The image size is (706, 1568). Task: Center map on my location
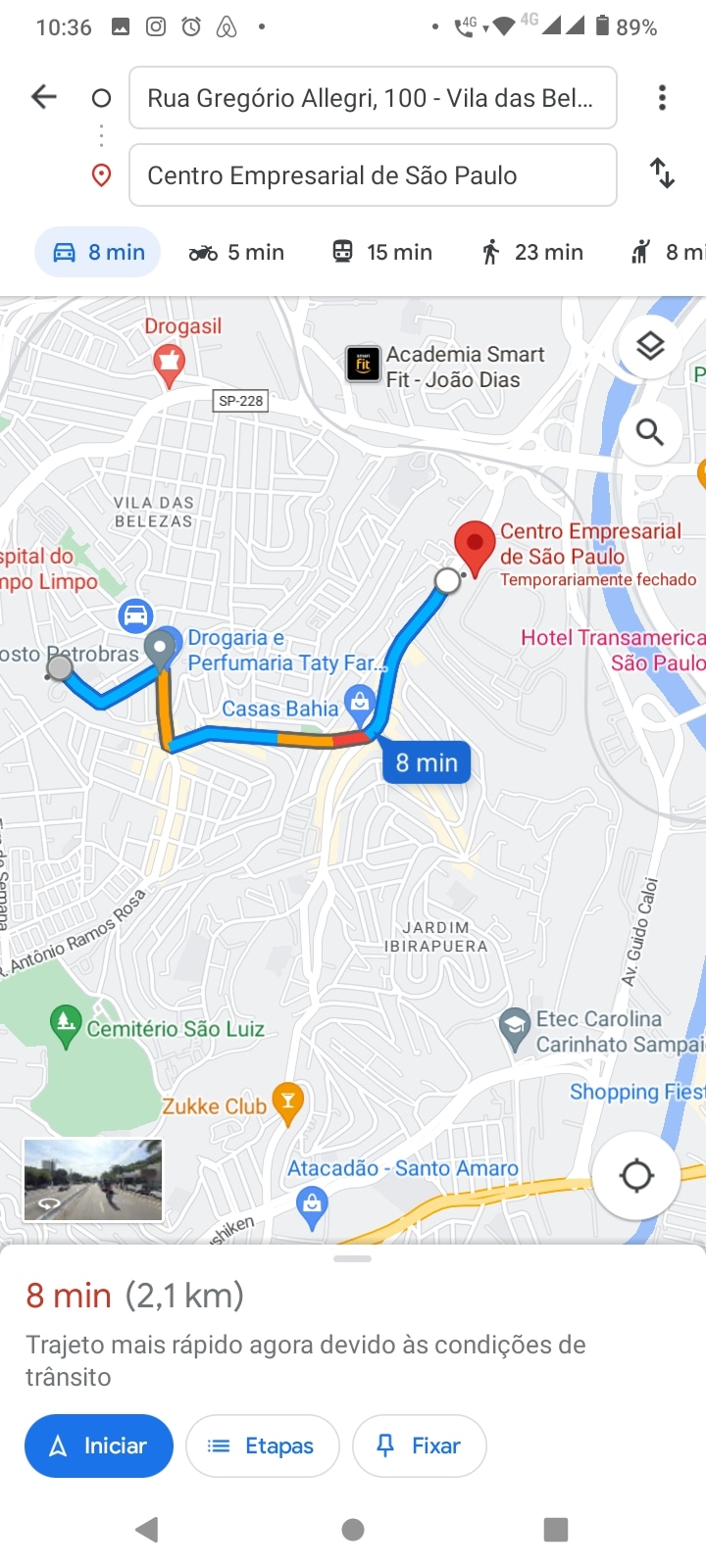636,1175
